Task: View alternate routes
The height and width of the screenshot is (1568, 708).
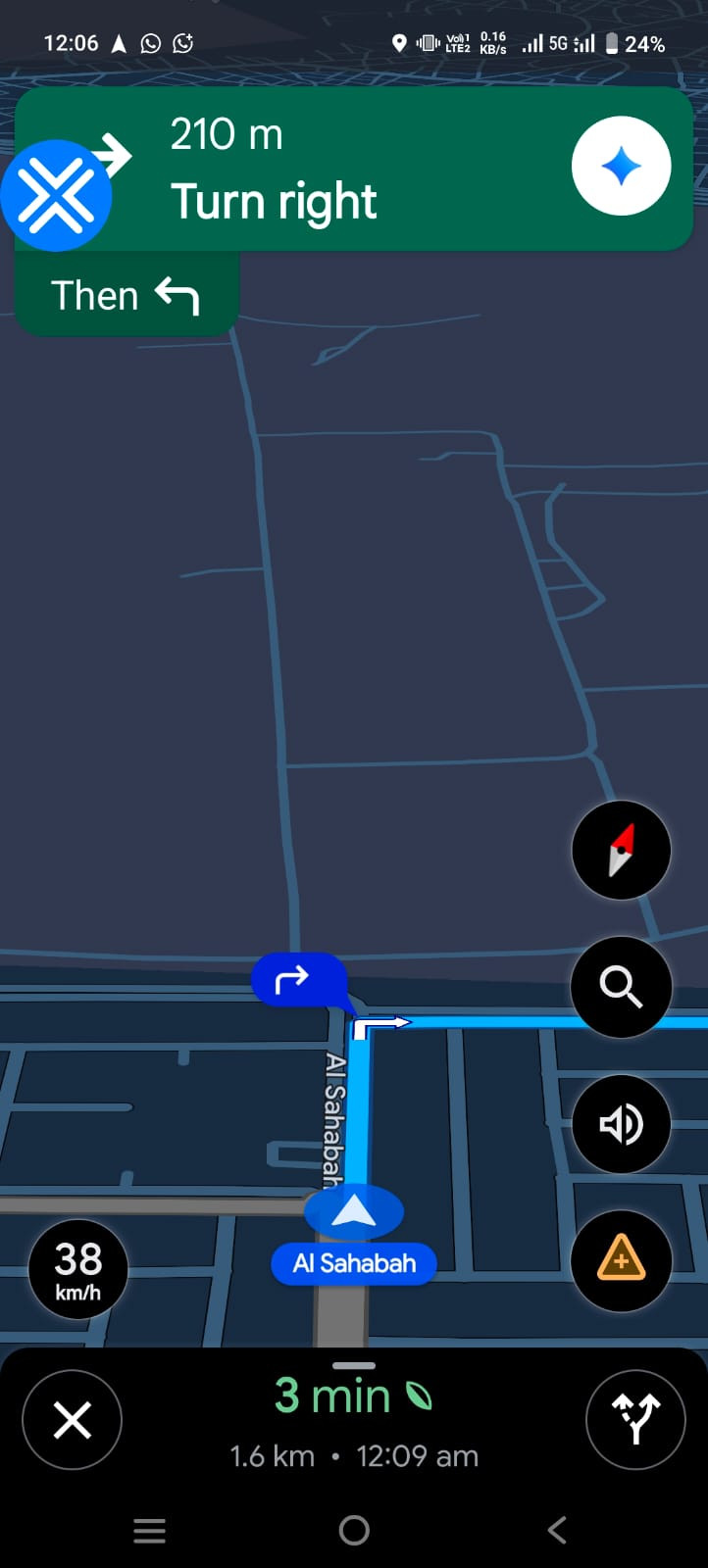Action: (x=635, y=1419)
